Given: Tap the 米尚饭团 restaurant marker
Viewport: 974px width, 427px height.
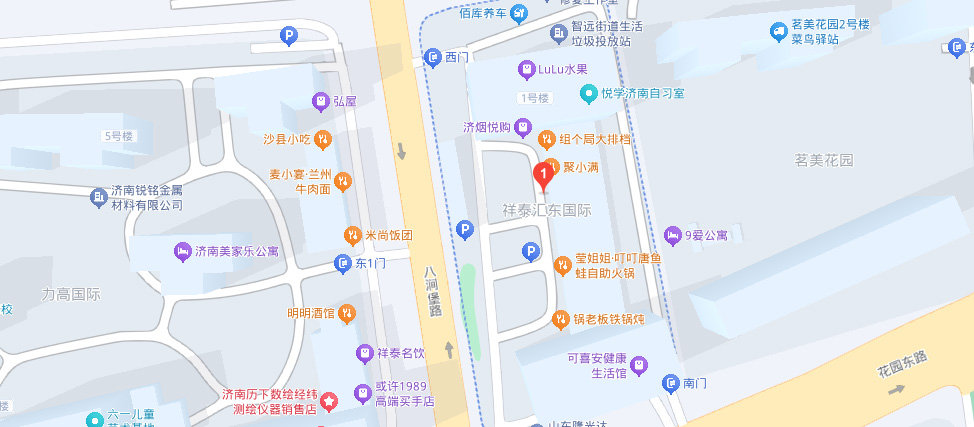Looking at the screenshot, I should (x=352, y=236).
